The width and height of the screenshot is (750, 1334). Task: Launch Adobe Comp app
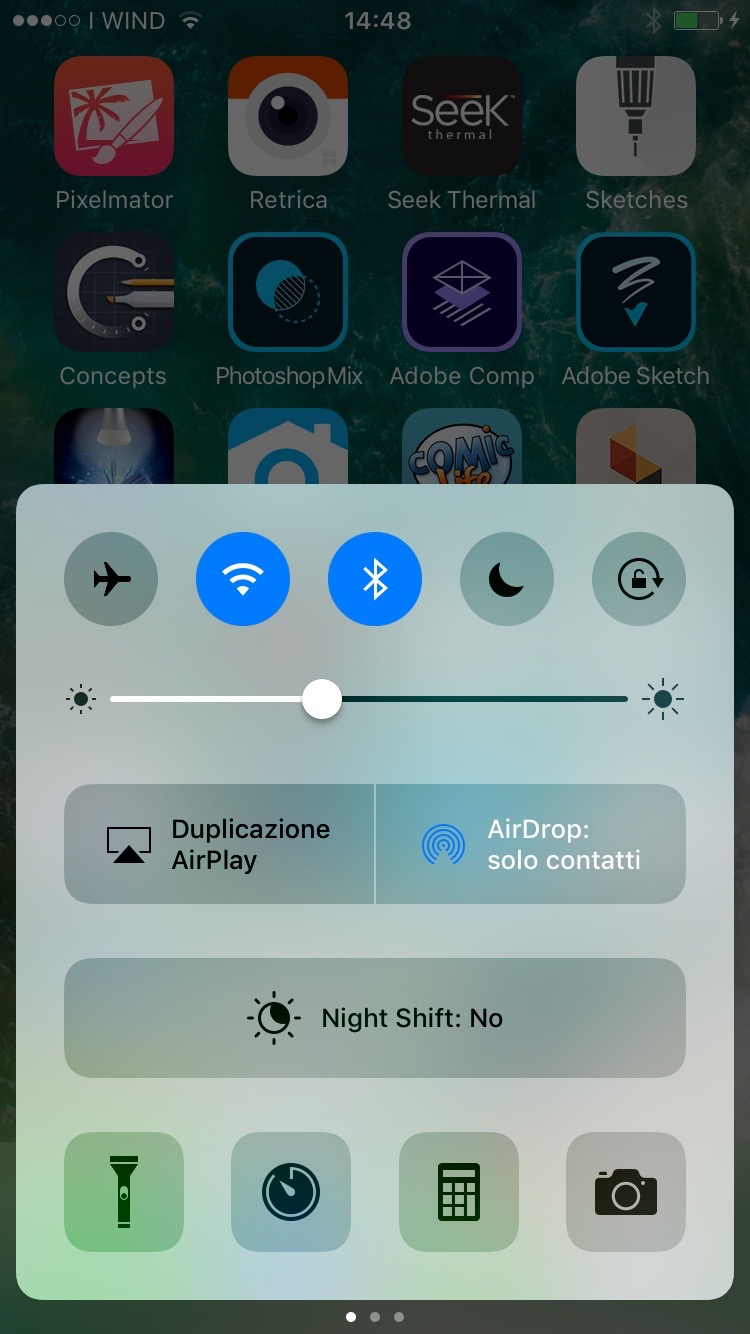[462, 292]
